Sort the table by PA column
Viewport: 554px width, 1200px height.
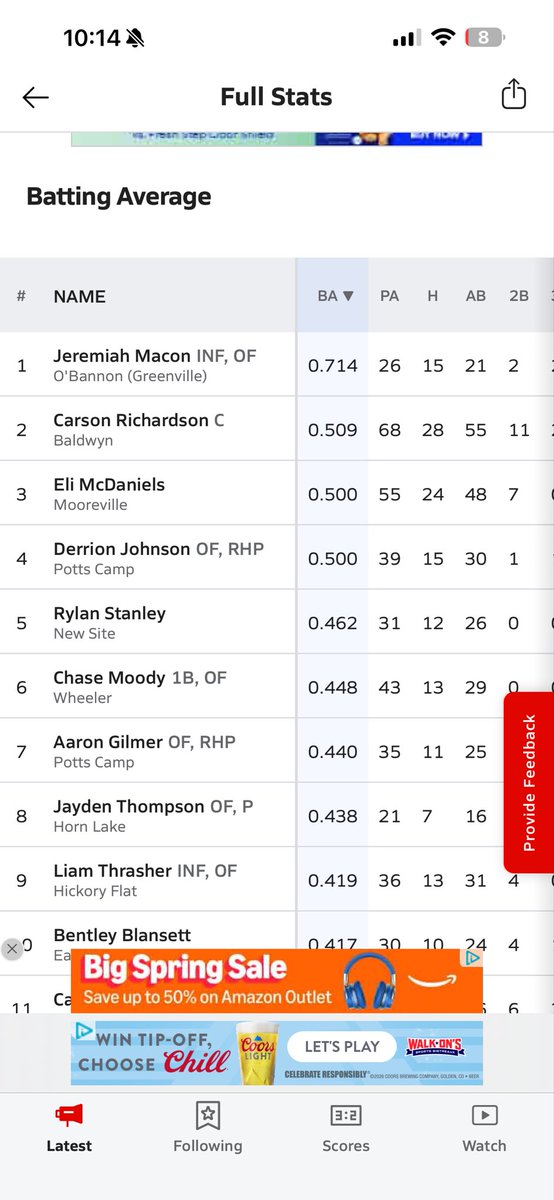pos(390,296)
